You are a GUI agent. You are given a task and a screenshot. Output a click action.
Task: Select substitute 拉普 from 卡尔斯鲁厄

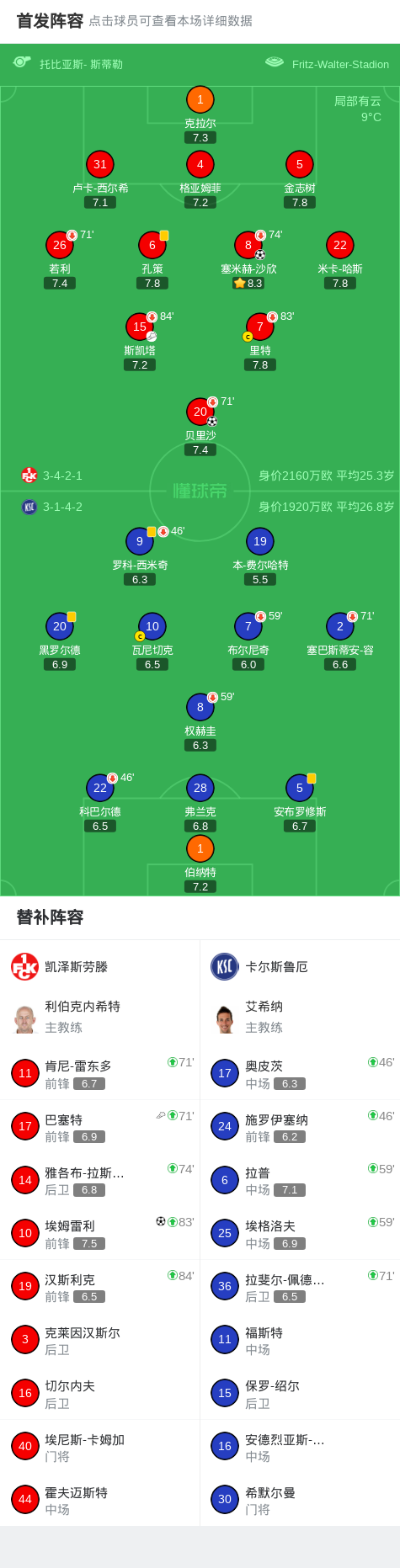pyautogui.click(x=300, y=1180)
